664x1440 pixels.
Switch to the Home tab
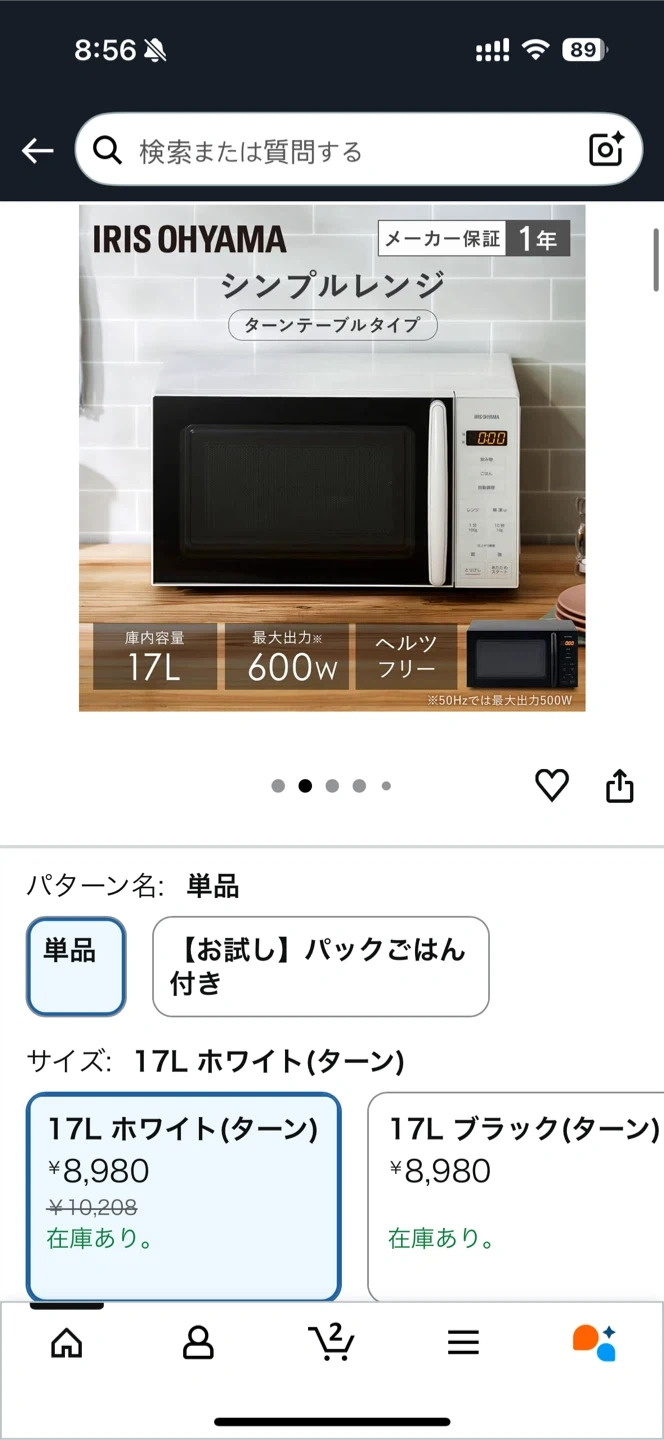coord(66,1343)
